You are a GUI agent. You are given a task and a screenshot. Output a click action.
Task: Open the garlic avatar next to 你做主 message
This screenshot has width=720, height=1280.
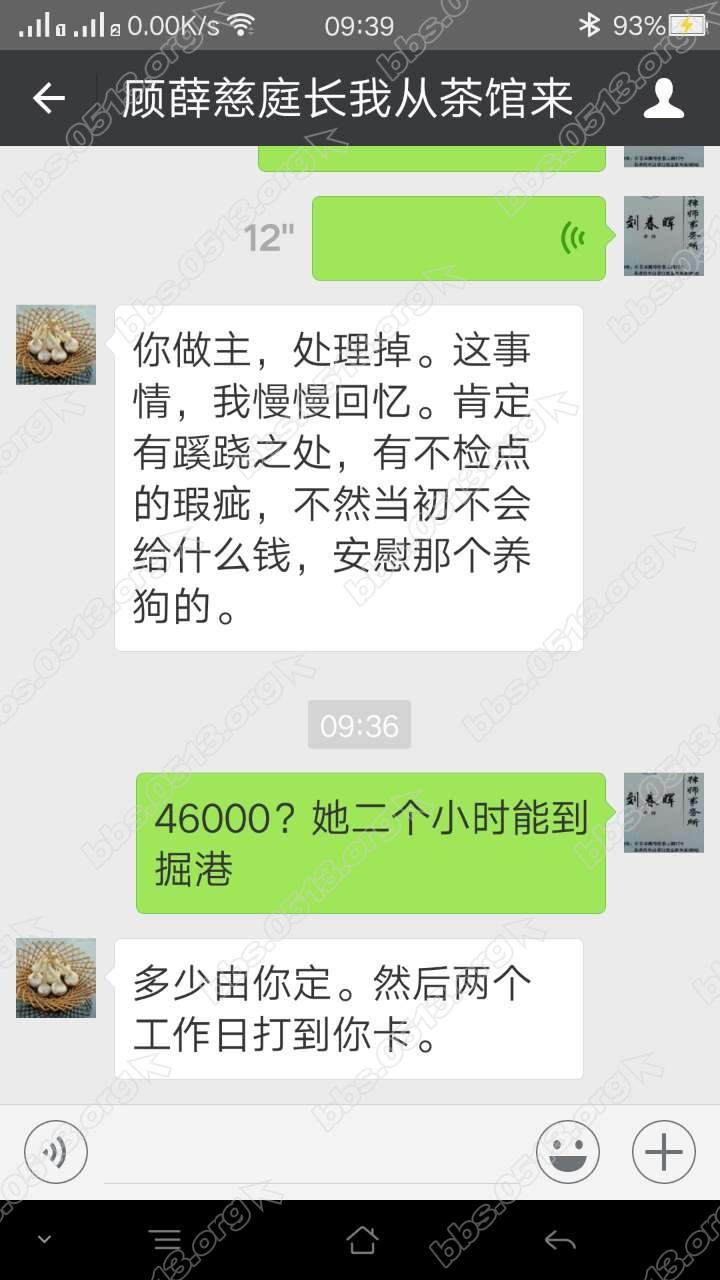pos(56,345)
